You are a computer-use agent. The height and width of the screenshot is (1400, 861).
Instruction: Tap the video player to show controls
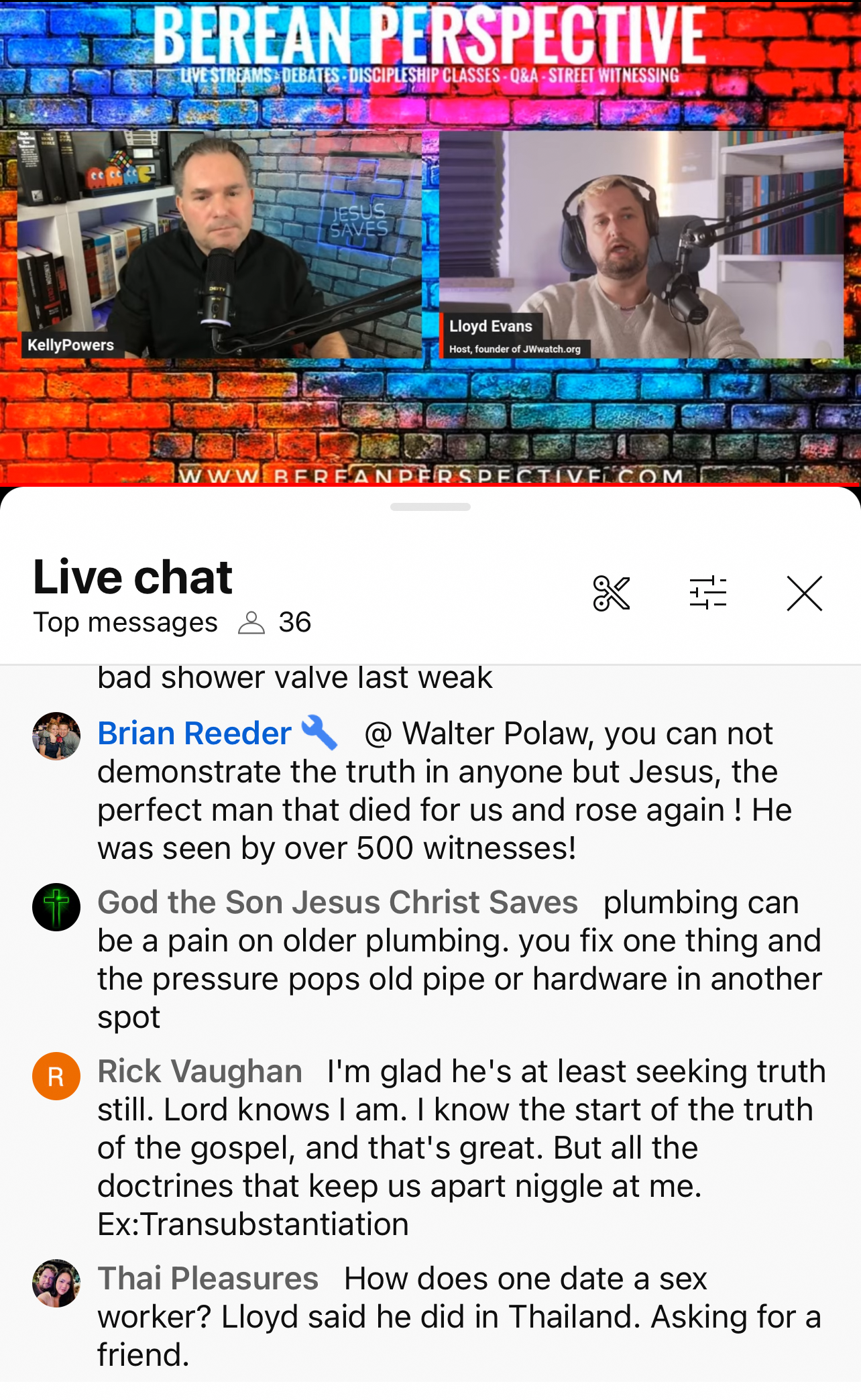click(x=431, y=241)
